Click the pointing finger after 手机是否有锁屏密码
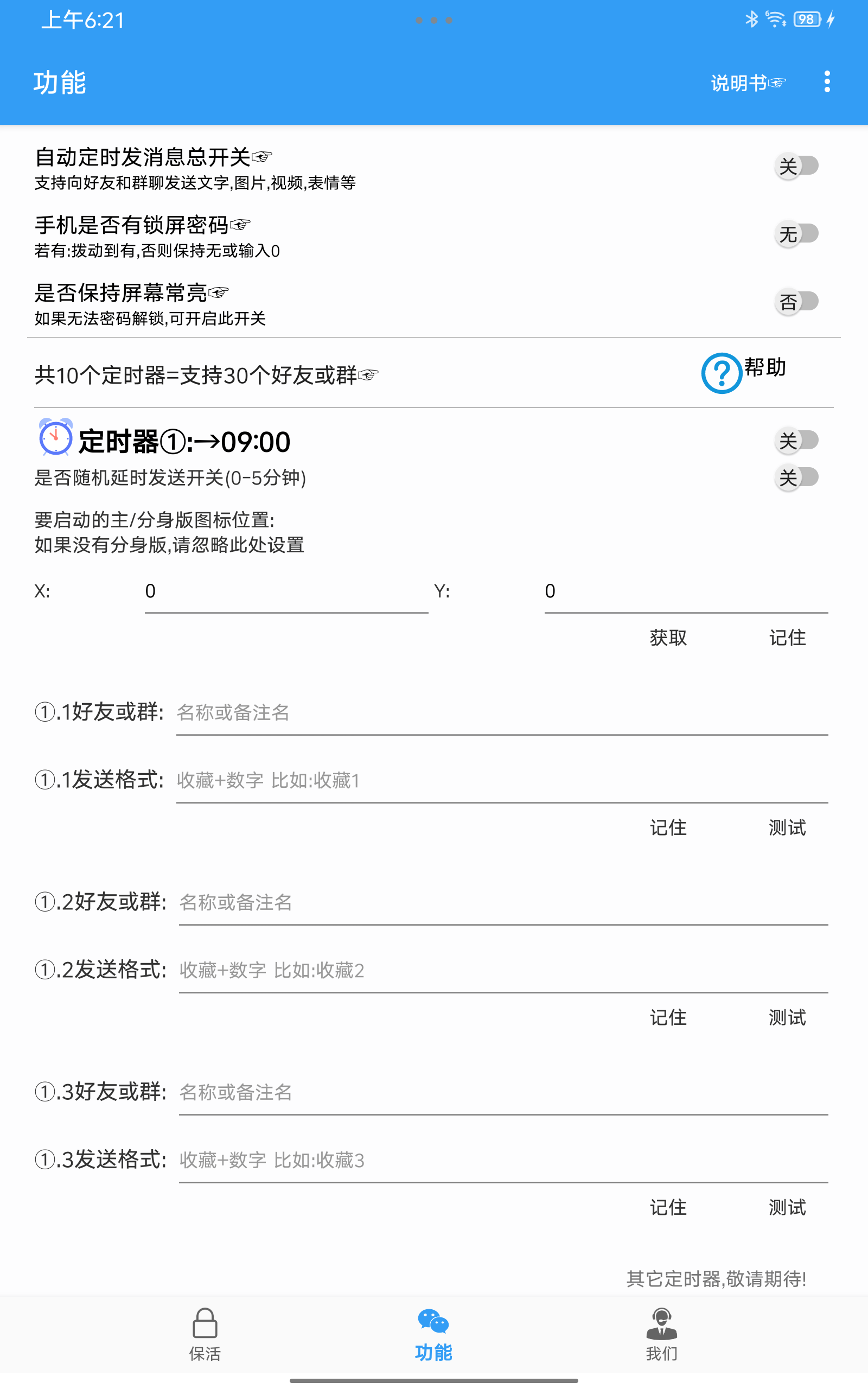The height and width of the screenshot is (1389, 868). point(239,226)
